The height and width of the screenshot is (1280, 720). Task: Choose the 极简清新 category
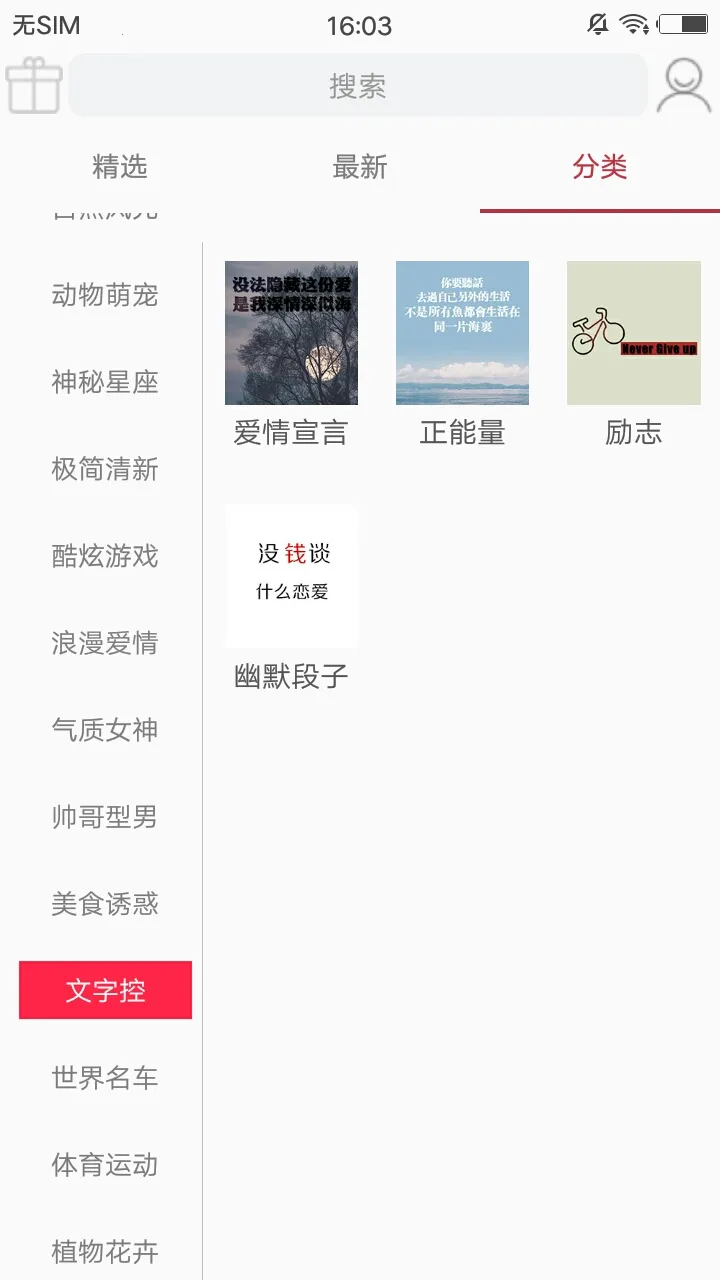point(105,468)
